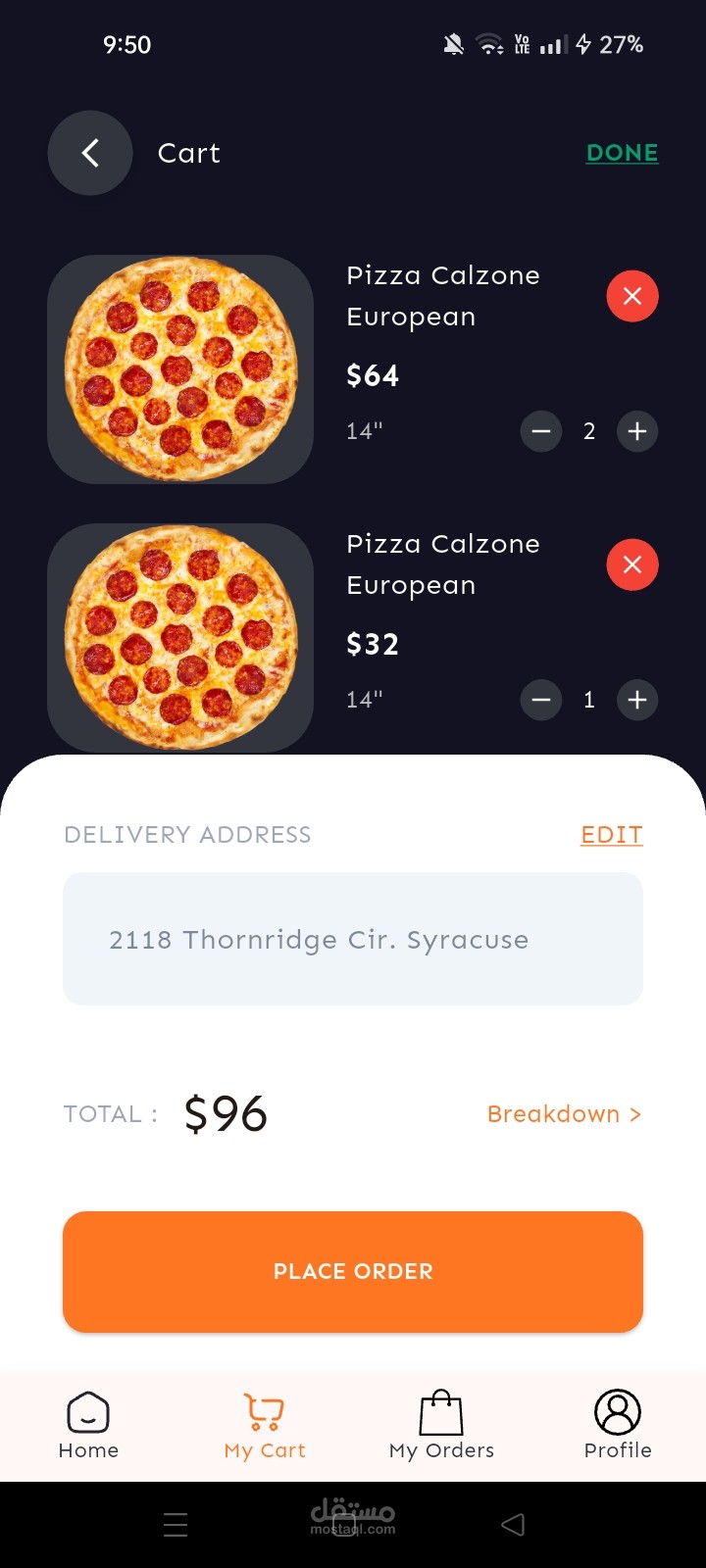Go back using the arrow beside Cart

(90, 153)
